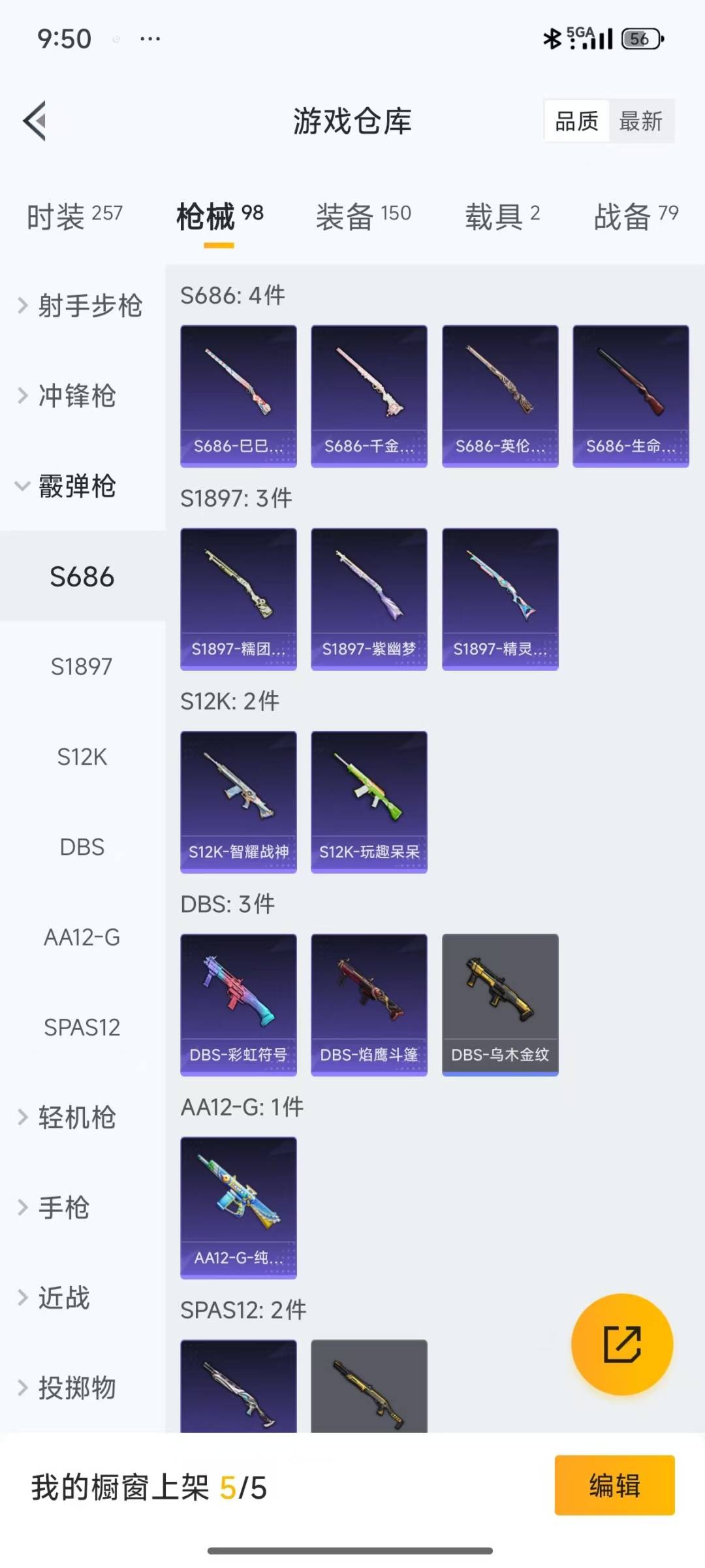Tap the orange share floating button
The height and width of the screenshot is (1568, 705).
pyautogui.click(x=621, y=1344)
